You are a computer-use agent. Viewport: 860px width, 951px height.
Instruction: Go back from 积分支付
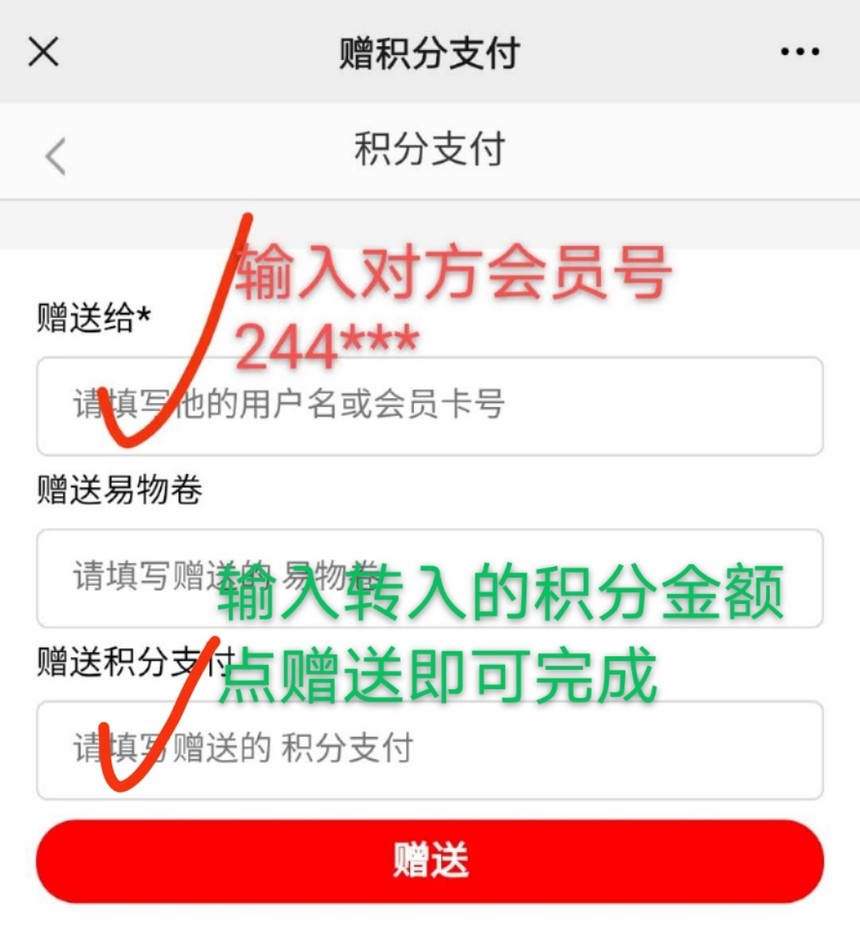[56, 157]
